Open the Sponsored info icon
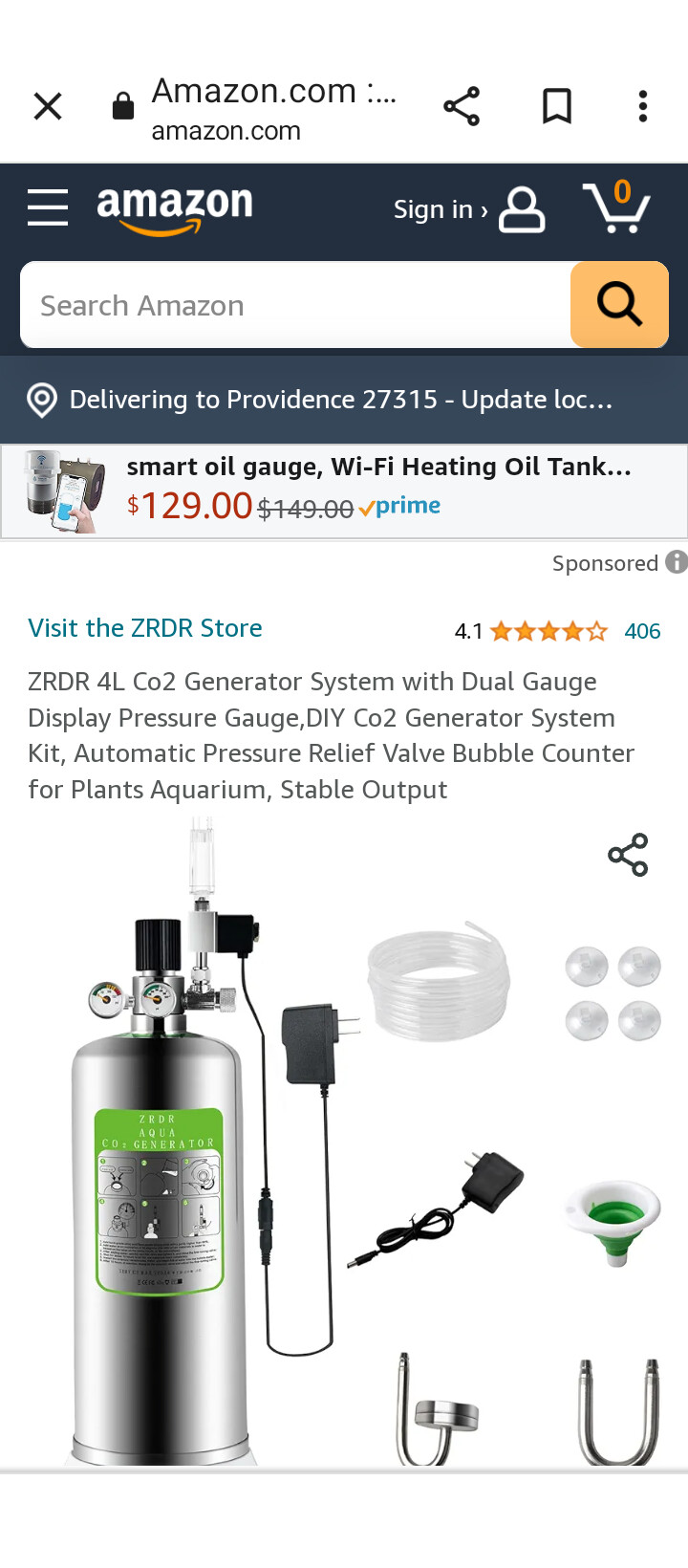The height and width of the screenshot is (1568, 688). click(x=677, y=562)
